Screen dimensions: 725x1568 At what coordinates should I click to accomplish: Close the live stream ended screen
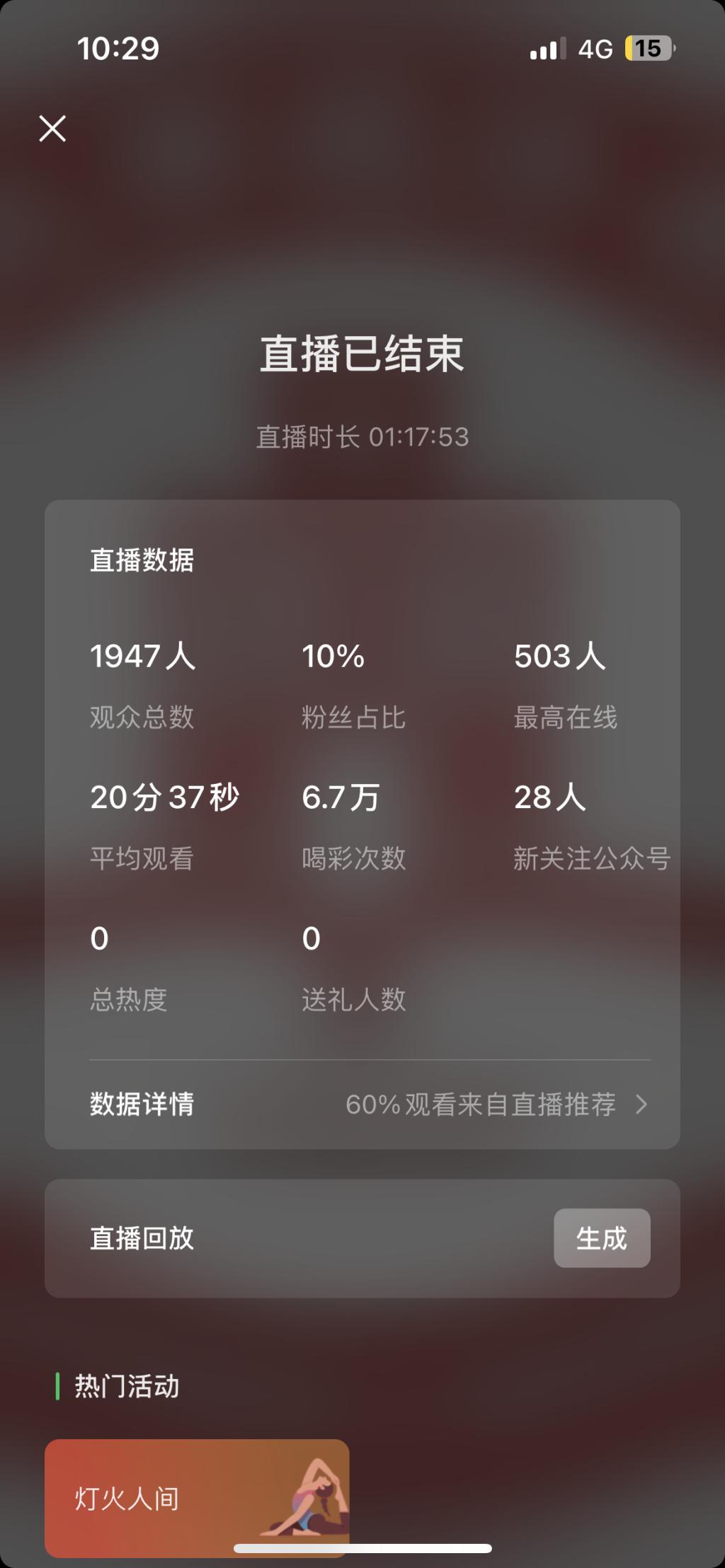52,129
